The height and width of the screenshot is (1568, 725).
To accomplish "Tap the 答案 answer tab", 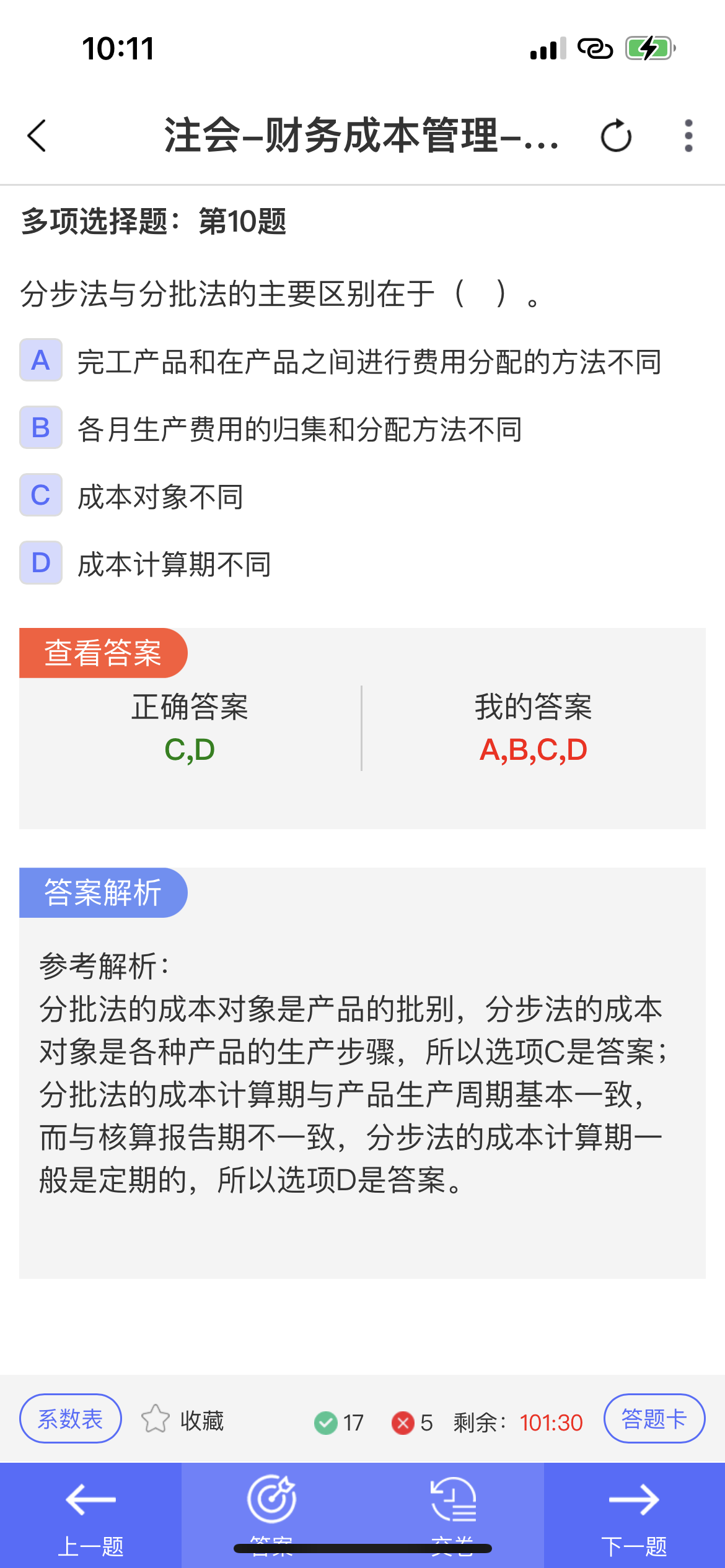I will [x=272, y=1515].
